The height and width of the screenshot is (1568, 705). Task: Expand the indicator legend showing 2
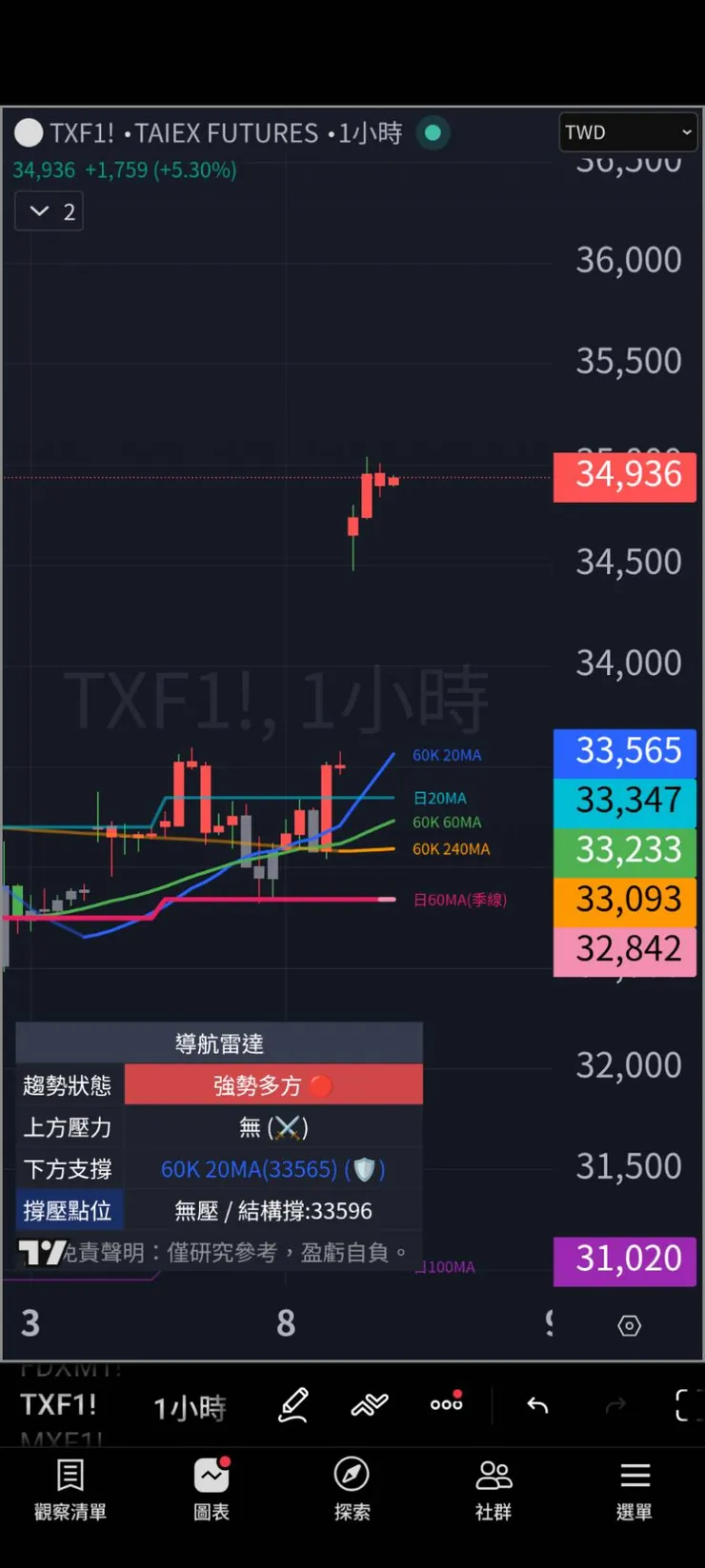50,211
